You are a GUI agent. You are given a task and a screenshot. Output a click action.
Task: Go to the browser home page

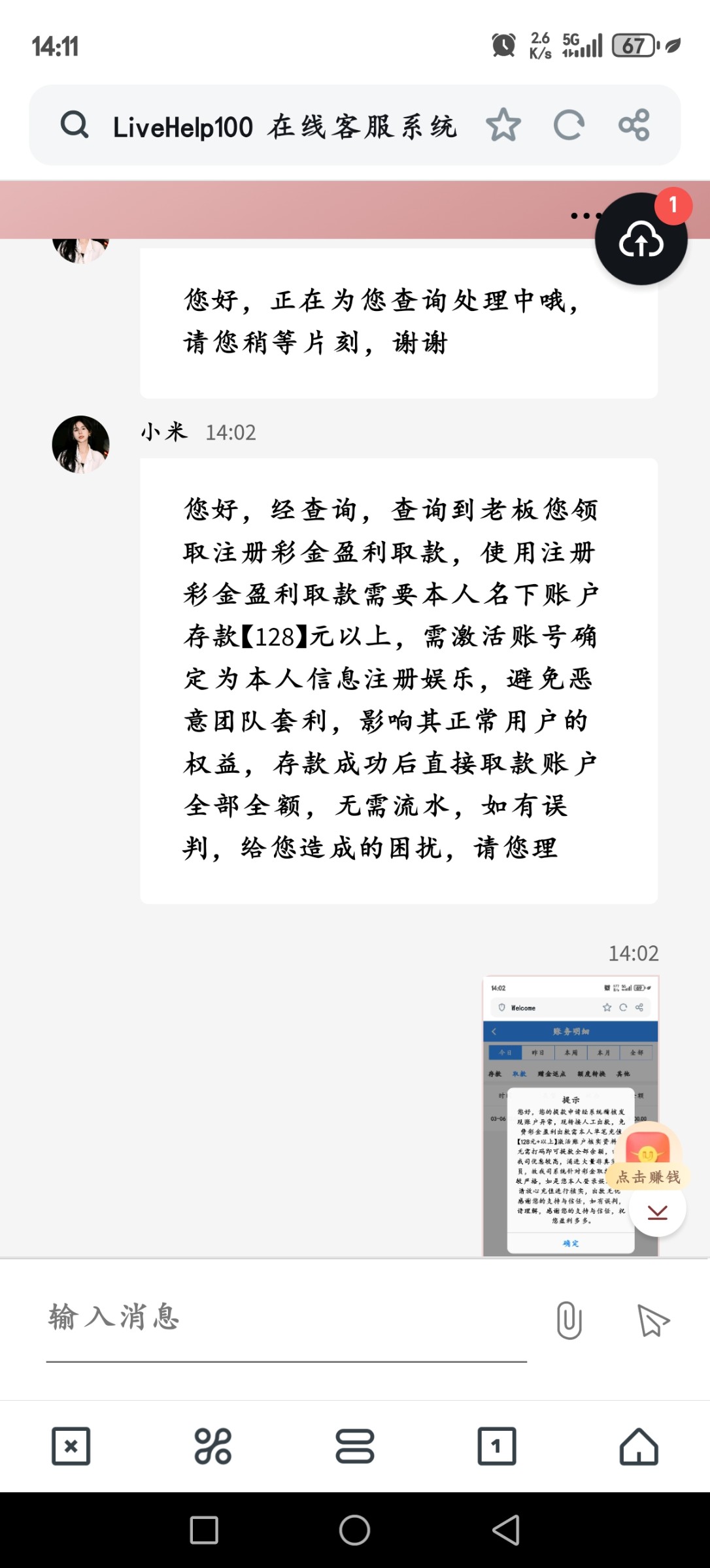point(639,1446)
